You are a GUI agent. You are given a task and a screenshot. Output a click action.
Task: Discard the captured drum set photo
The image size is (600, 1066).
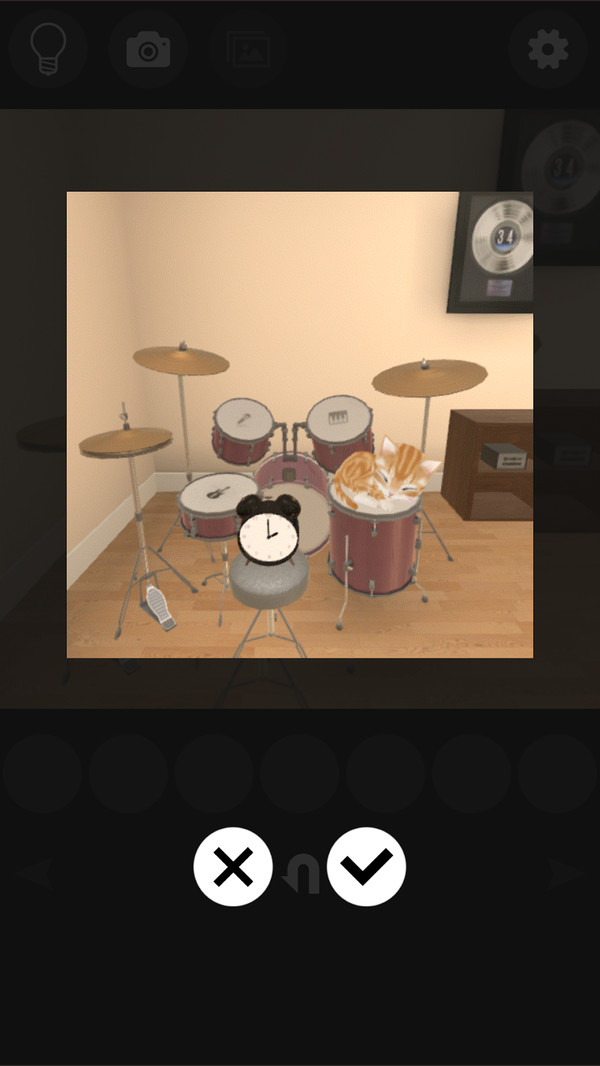(x=233, y=866)
